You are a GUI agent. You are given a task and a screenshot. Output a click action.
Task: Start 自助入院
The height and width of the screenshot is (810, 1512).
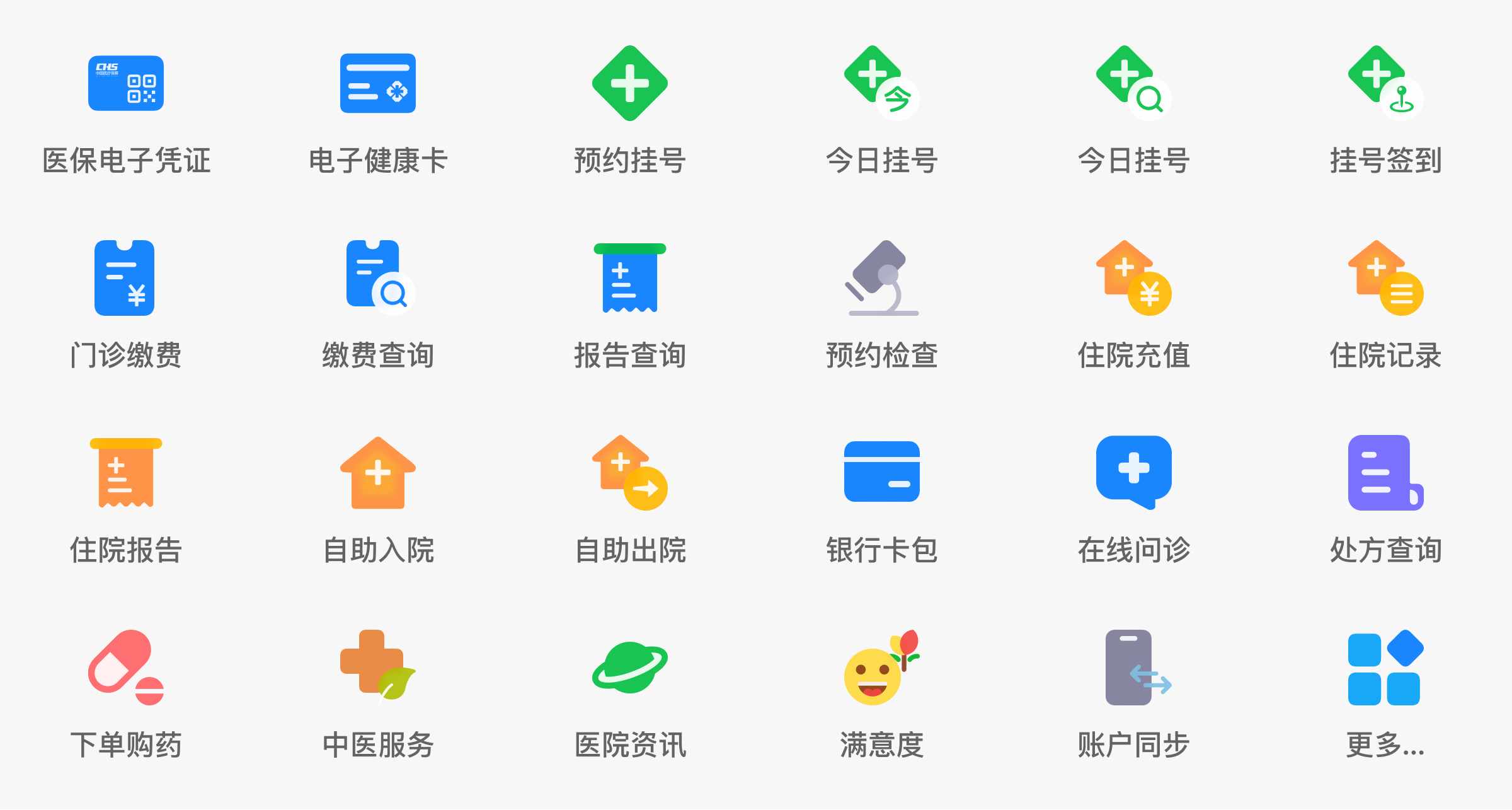click(378, 473)
